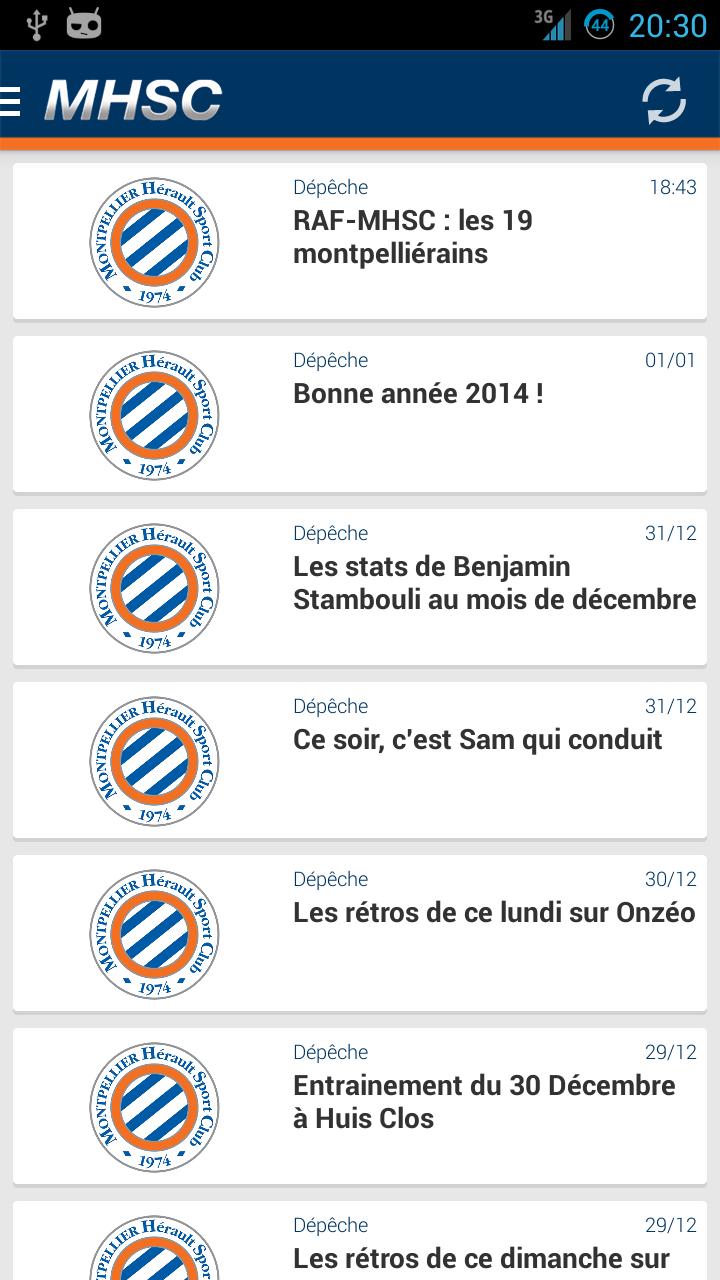Tap the crest icon on the Stambouli article
Viewport: 720px width, 1280px height.
(x=155, y=586)
